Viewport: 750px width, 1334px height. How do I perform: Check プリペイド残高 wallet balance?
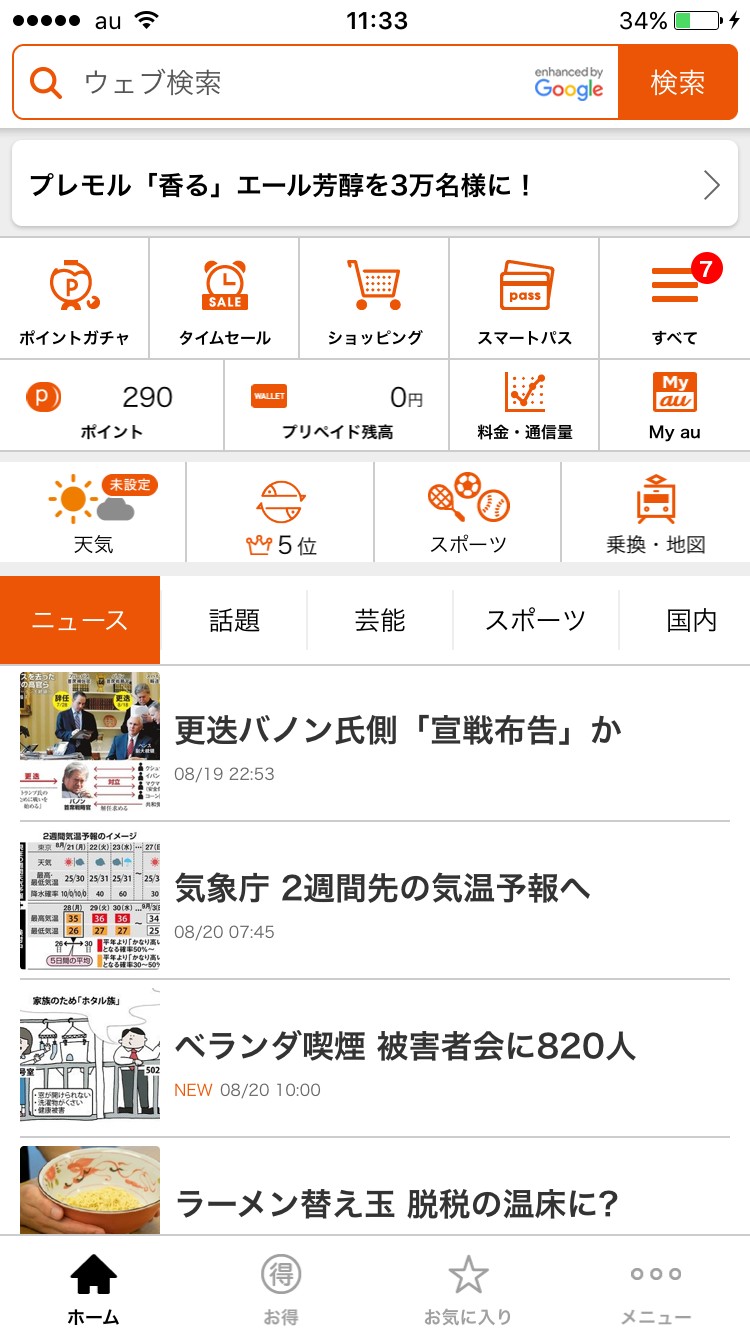[x=337, y=406]
